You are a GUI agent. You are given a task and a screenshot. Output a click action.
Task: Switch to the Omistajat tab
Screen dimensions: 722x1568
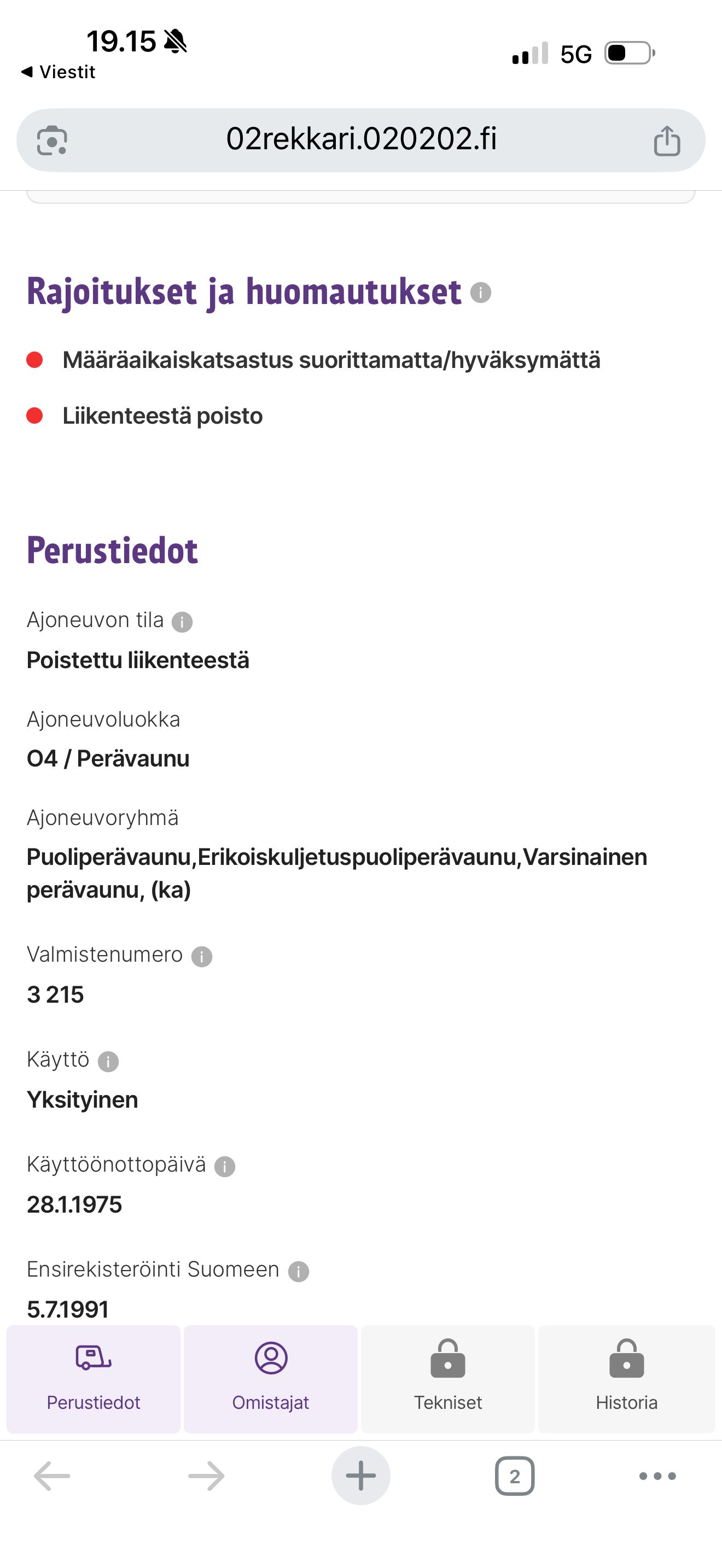(x=270, y=1379)
